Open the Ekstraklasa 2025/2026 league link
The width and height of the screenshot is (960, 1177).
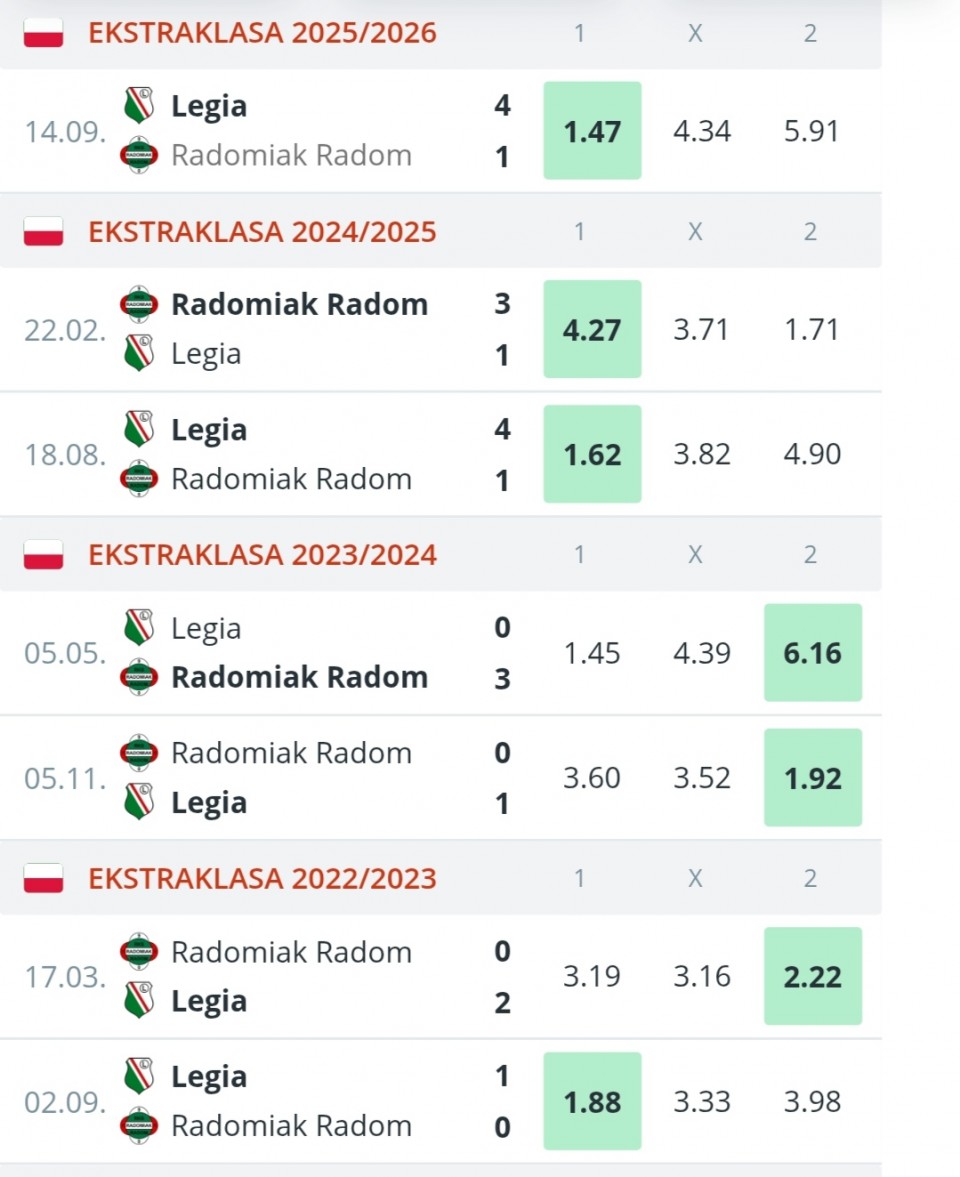pos(262,33)
